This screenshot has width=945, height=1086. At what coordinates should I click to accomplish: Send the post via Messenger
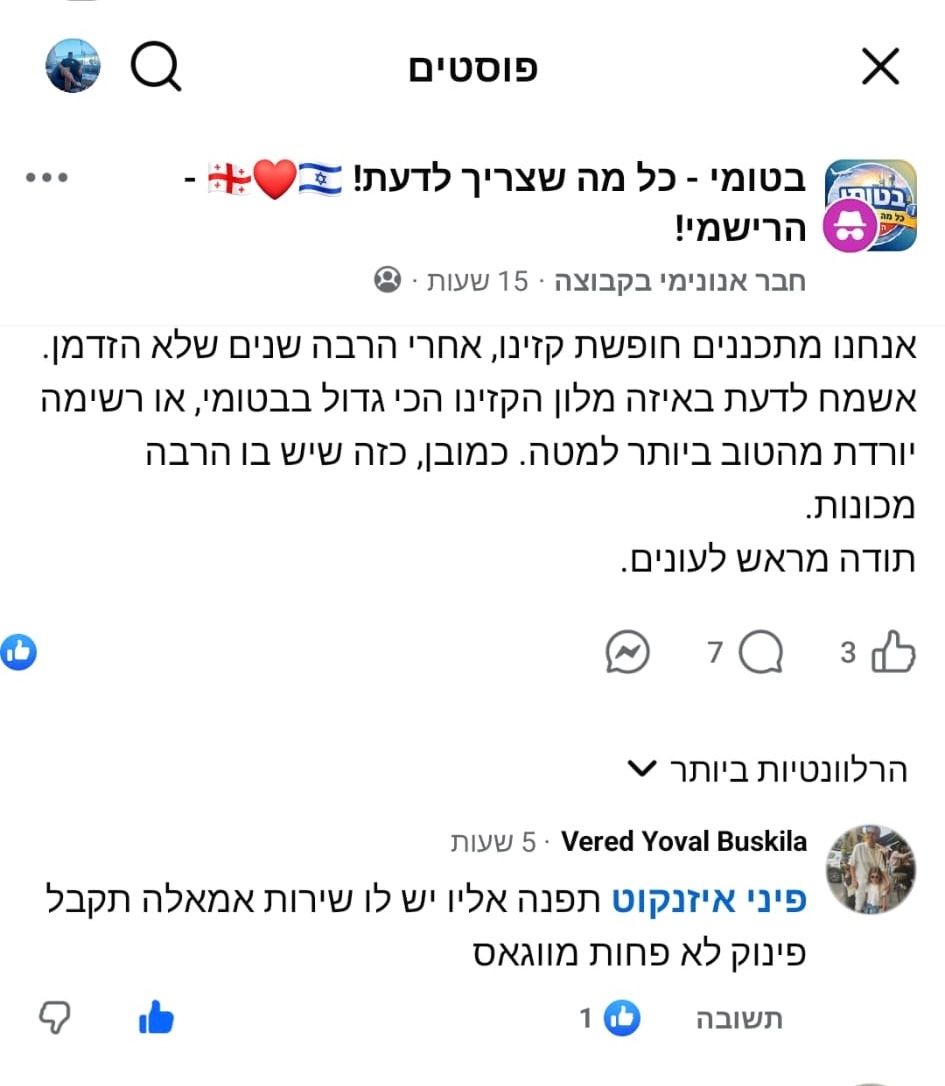[x=628, y=654]
